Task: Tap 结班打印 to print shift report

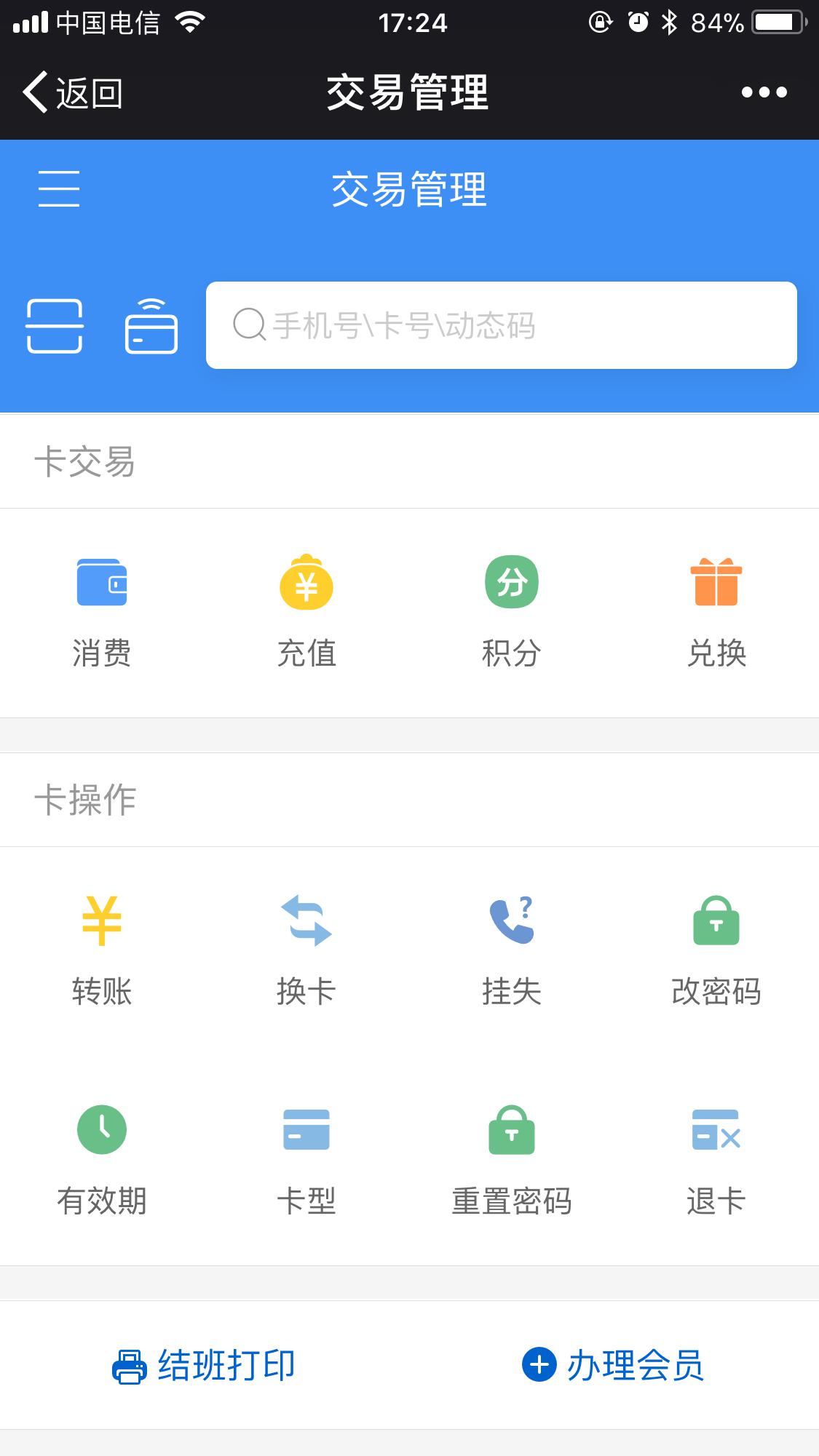Action: [x=204, y=1365]
